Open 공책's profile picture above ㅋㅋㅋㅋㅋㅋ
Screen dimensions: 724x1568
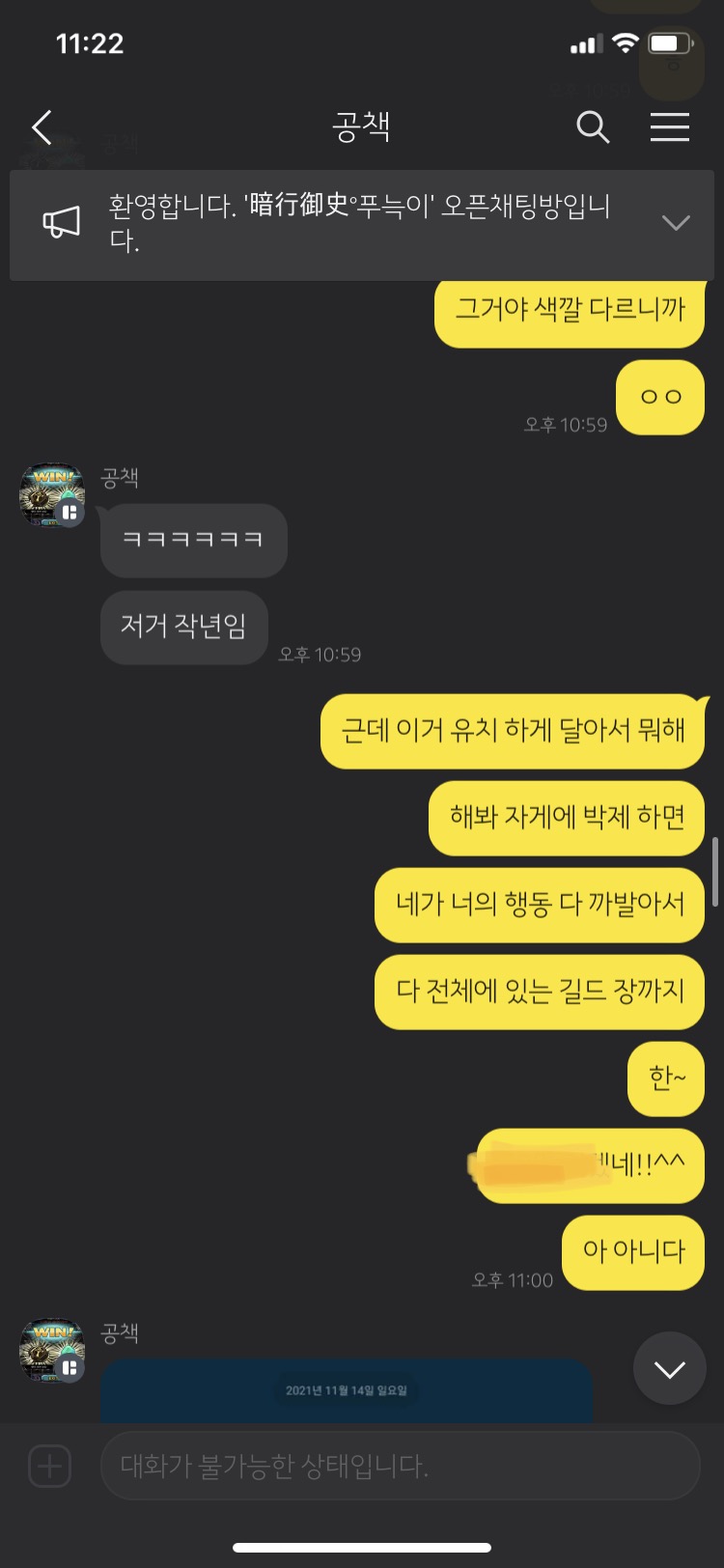tap(52, 494)
